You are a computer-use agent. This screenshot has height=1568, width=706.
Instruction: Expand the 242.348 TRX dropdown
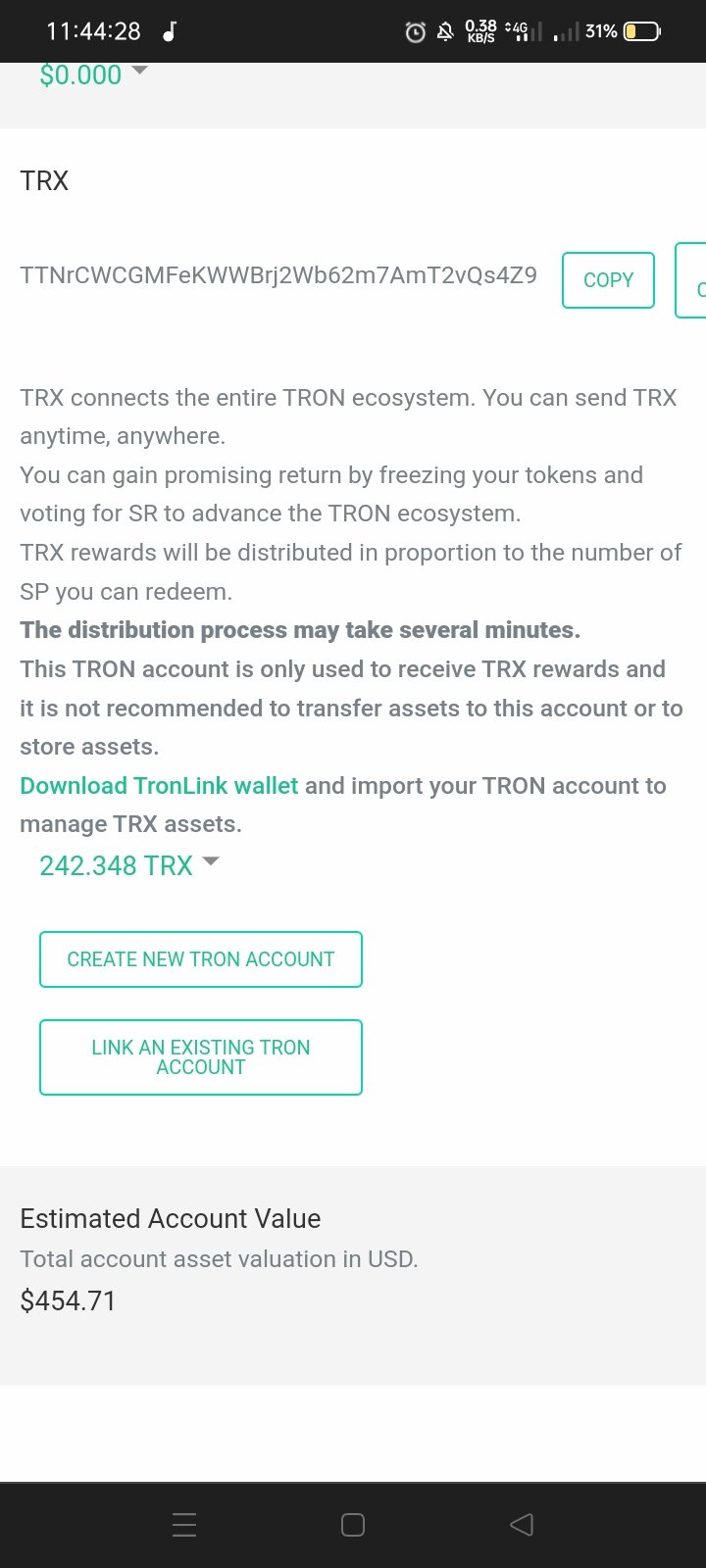[210, 863]
